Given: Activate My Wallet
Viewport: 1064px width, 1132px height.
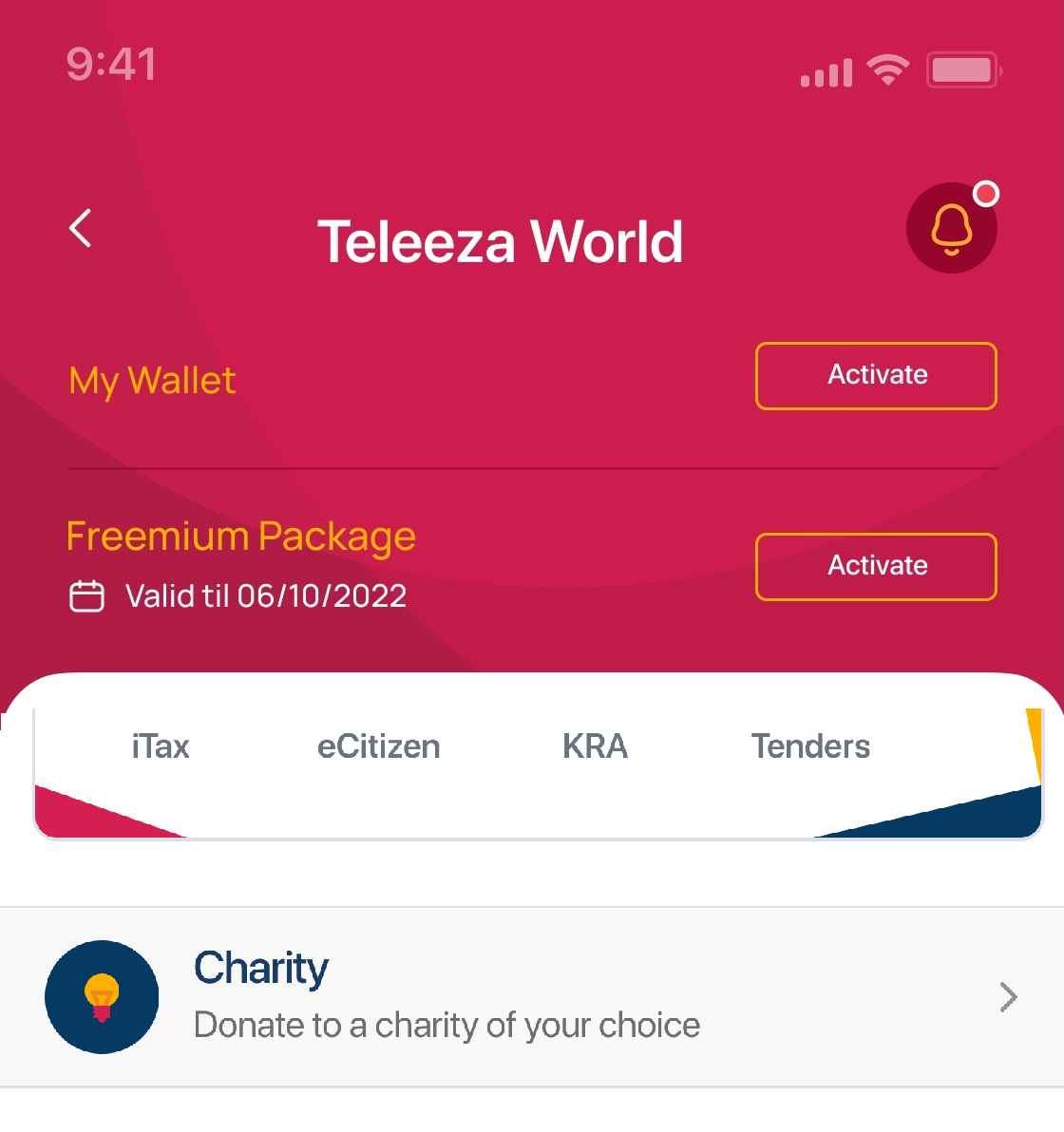Looking at the screenshot, I should click(875, 376).
